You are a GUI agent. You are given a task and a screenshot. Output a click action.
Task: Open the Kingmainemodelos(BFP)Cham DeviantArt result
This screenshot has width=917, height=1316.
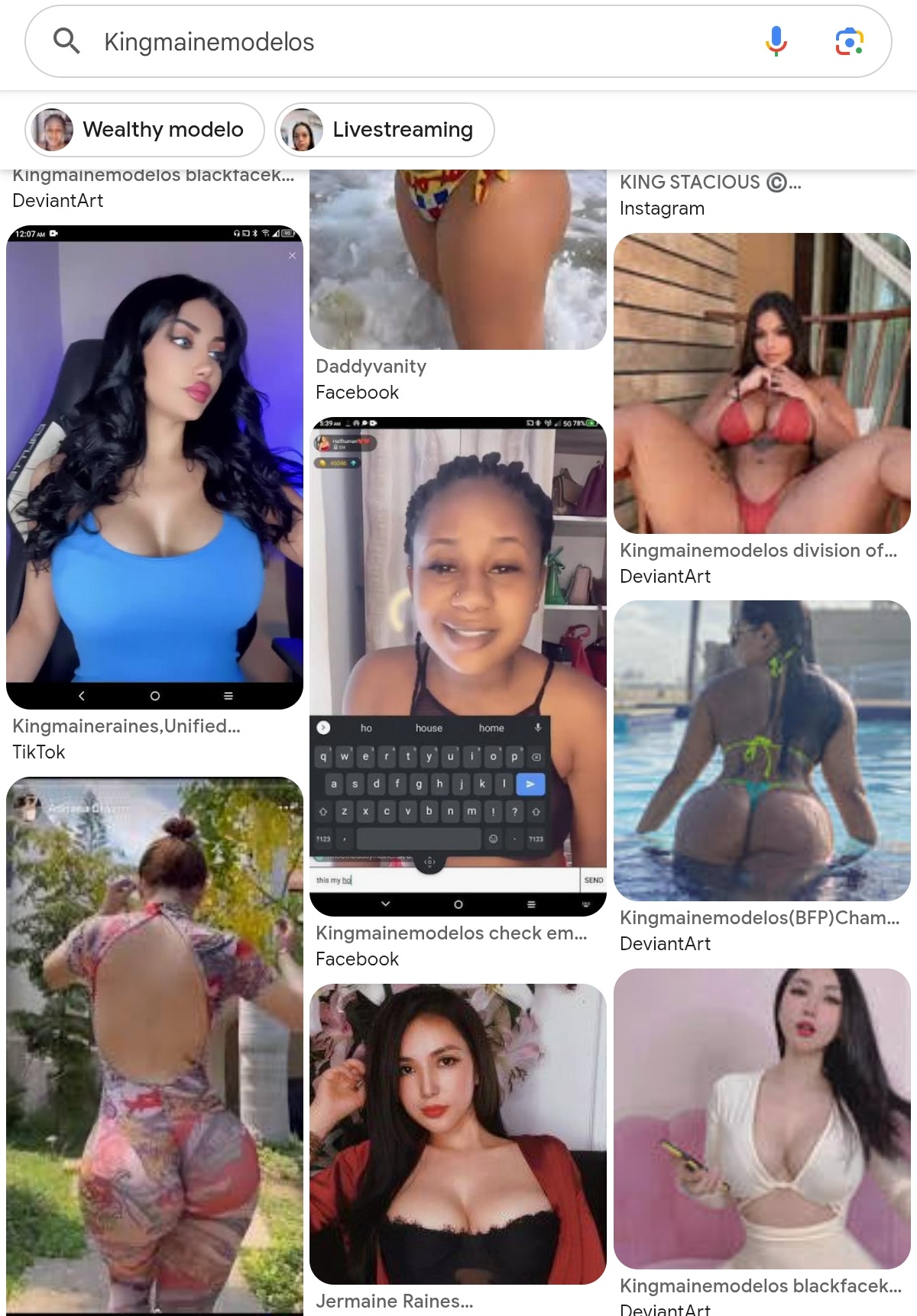762,751
